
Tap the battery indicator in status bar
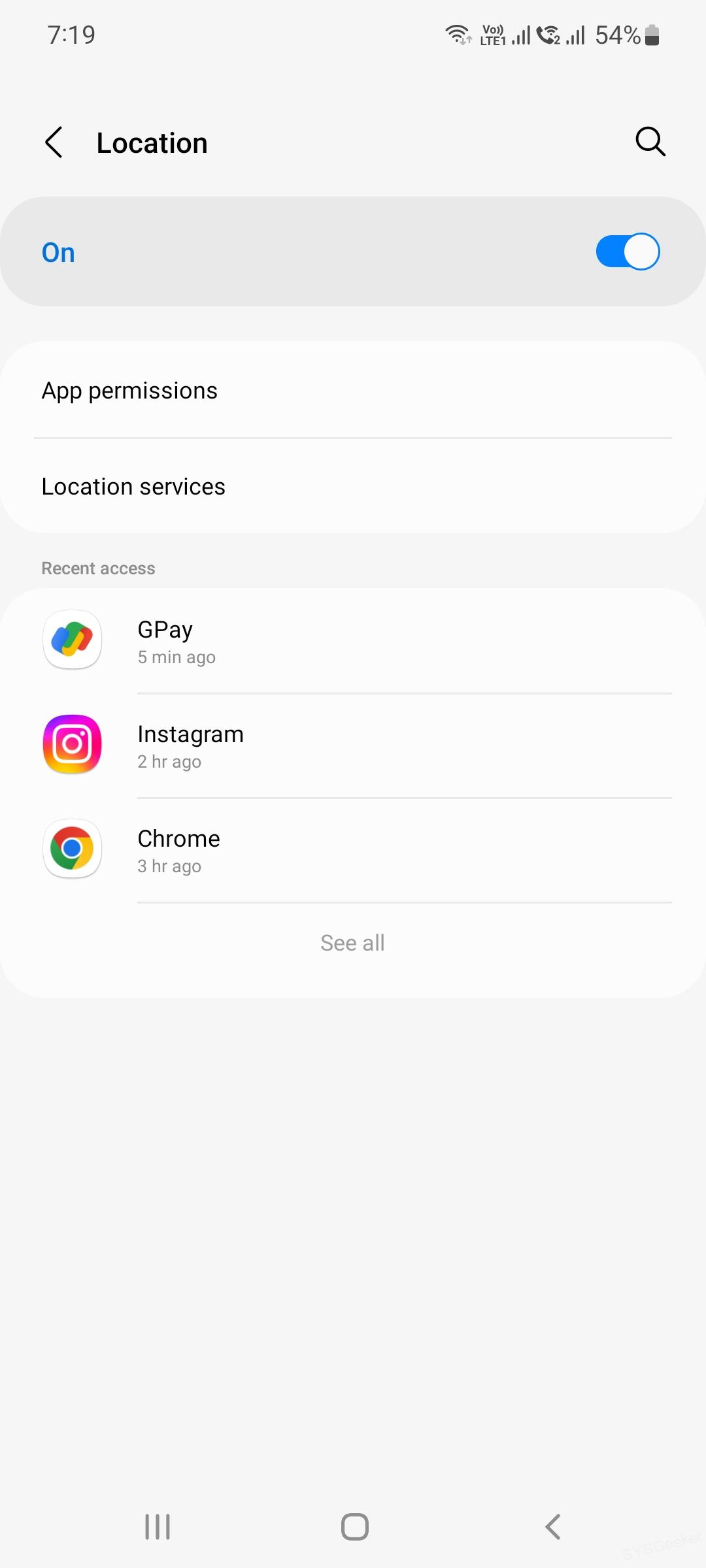(650, 35)
